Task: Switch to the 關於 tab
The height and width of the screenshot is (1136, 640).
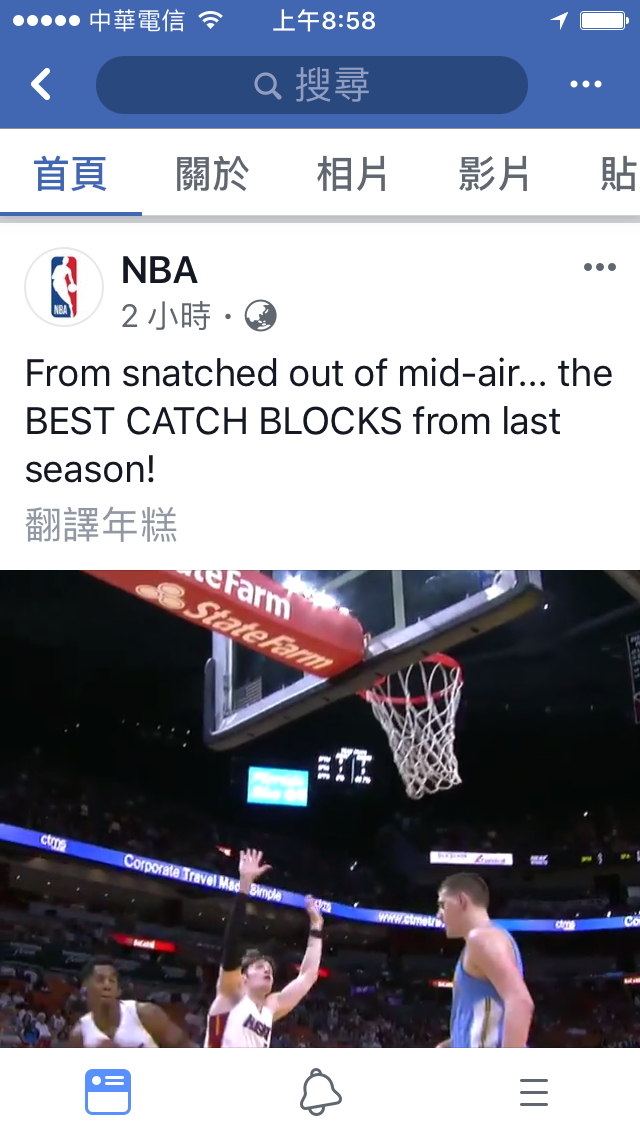Action: pyautogui.click(x=212, y=175)
